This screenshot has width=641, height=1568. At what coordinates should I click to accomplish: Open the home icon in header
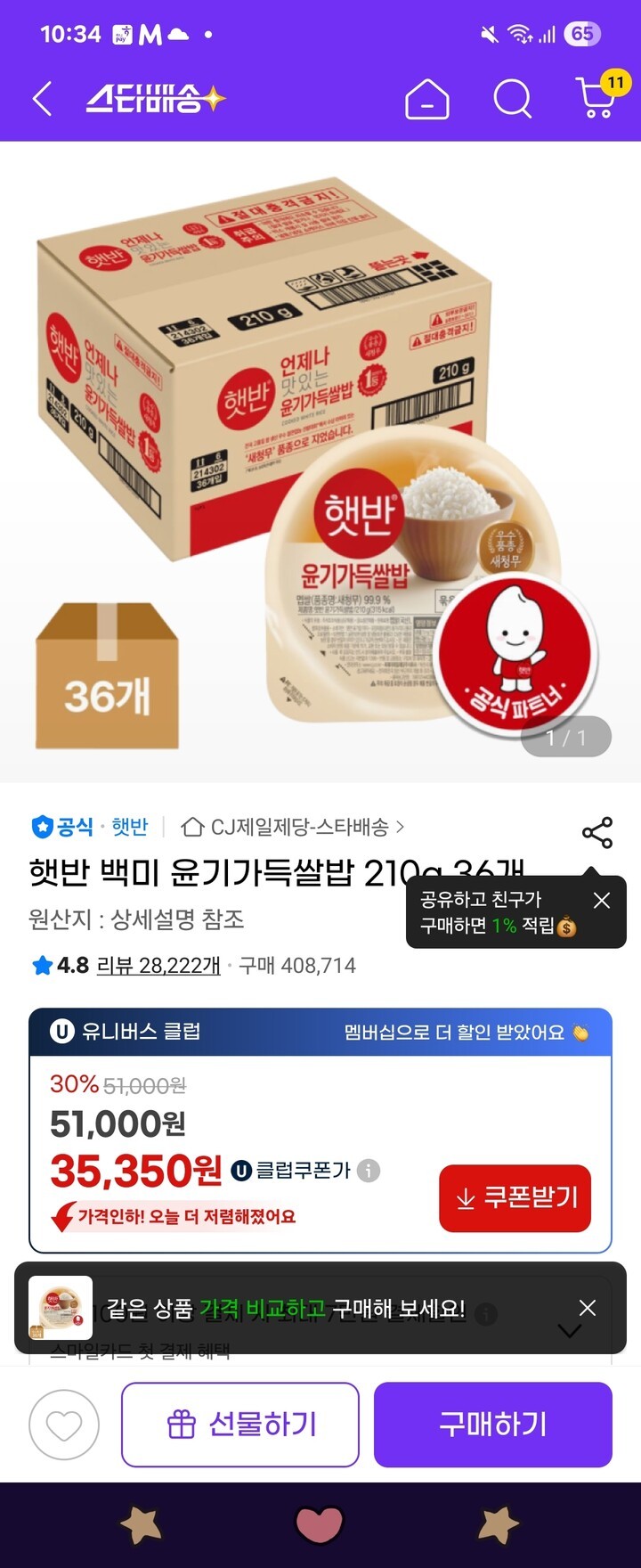pyautogui.click(x=426, y=98)
